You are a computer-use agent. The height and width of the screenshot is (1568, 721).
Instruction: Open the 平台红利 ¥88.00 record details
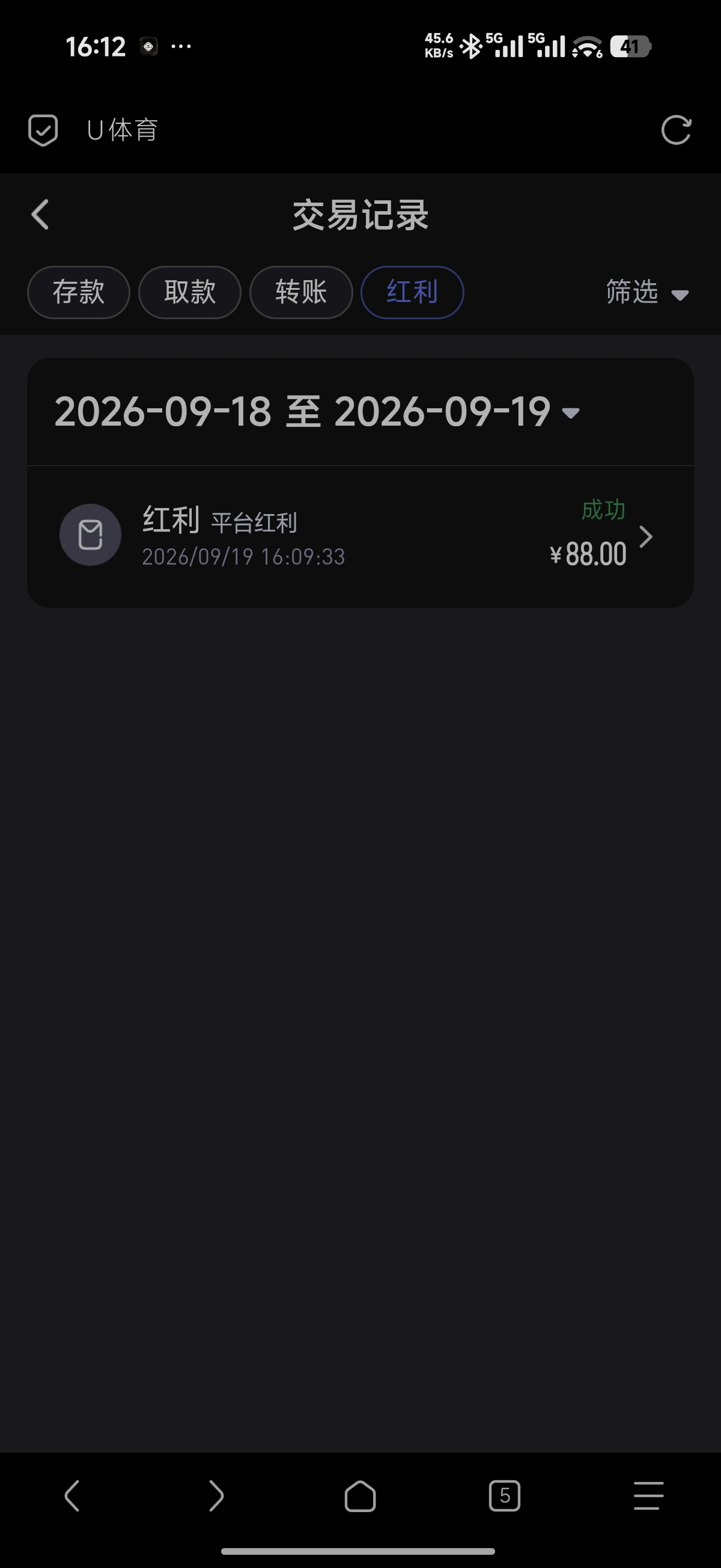click(360, 536)
